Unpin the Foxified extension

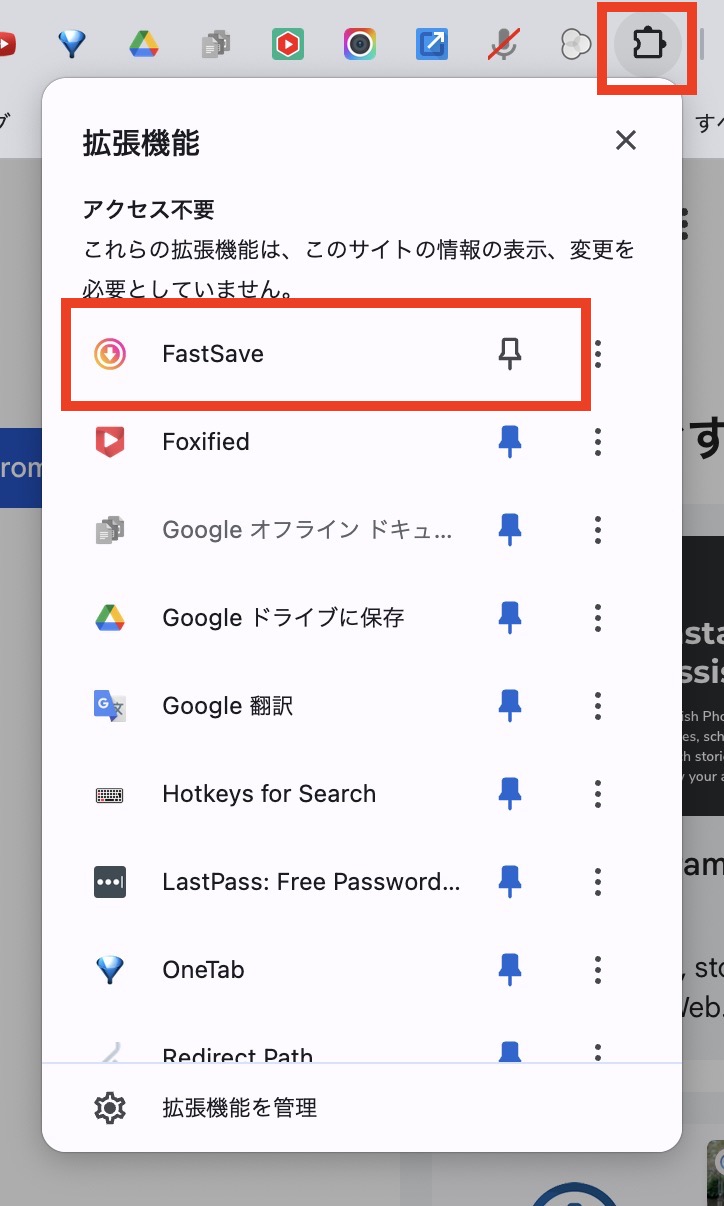[x=510, y=441]
